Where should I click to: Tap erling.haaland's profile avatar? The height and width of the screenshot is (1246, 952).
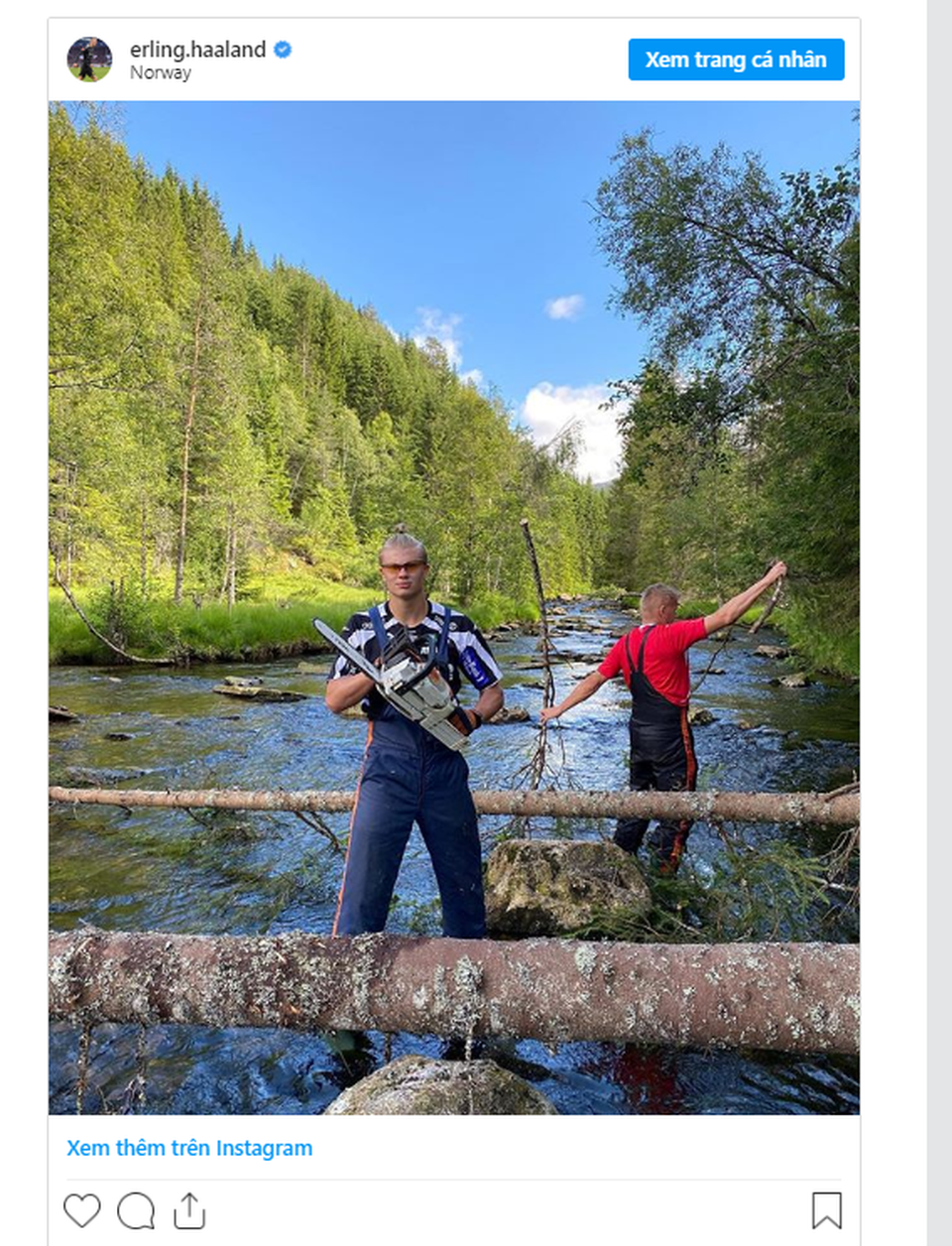click(89, 60)
